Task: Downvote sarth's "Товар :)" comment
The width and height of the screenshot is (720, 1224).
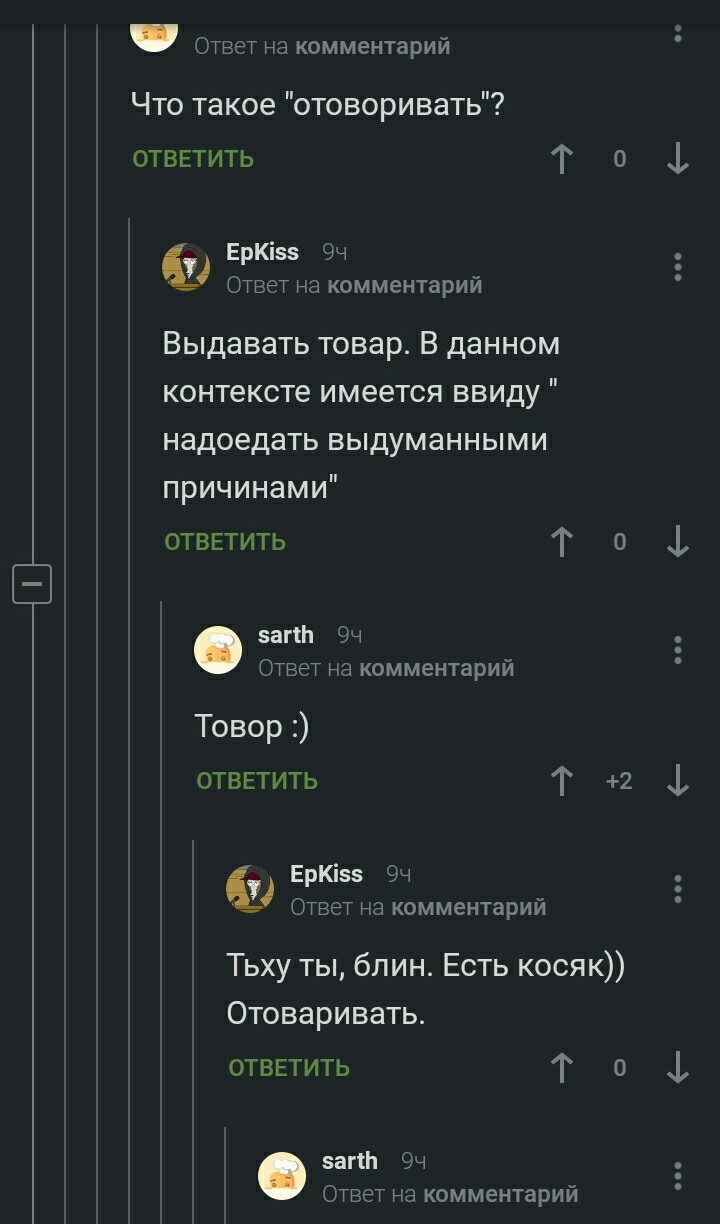Action: [x=677, y=781]
